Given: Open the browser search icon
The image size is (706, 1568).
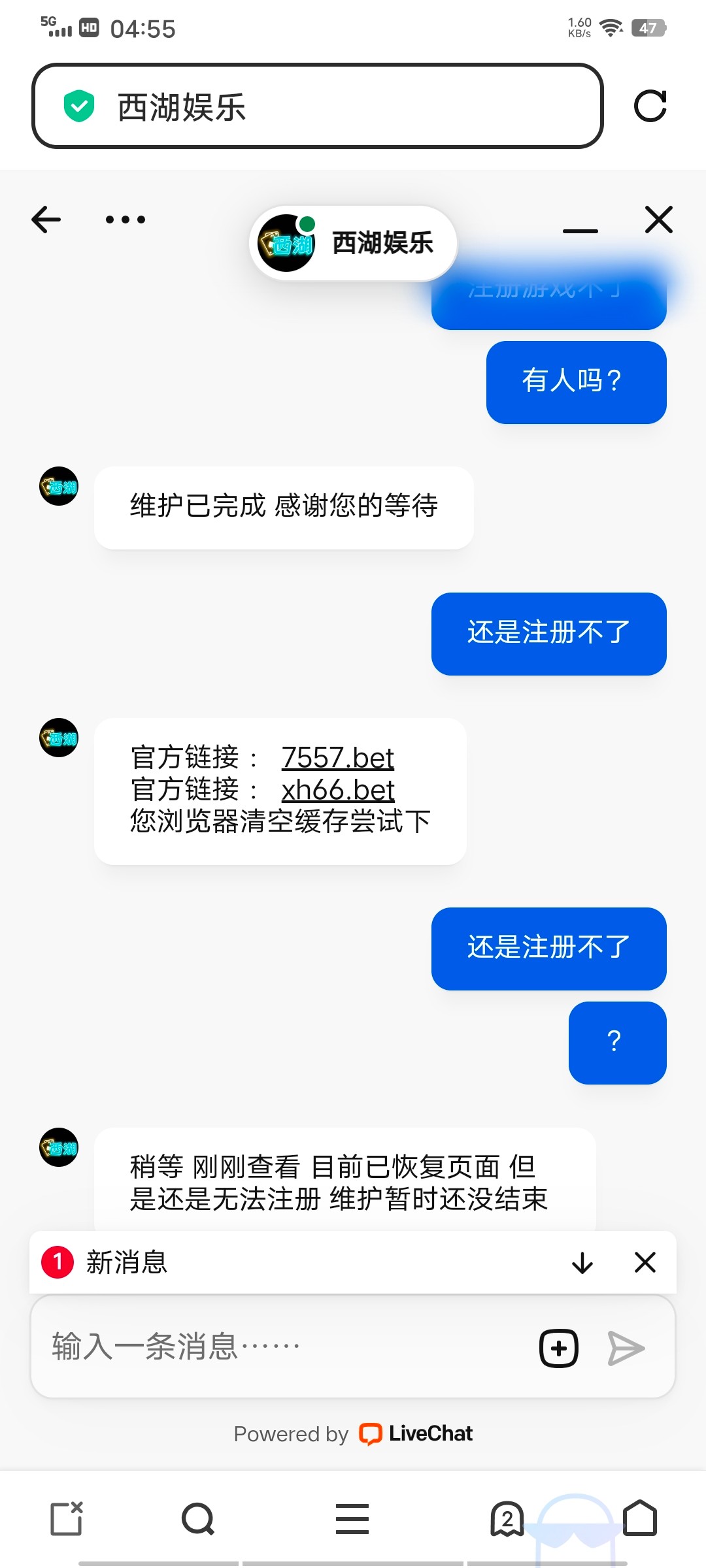Looking at the screenshot, I should [x=198, y=1518].
